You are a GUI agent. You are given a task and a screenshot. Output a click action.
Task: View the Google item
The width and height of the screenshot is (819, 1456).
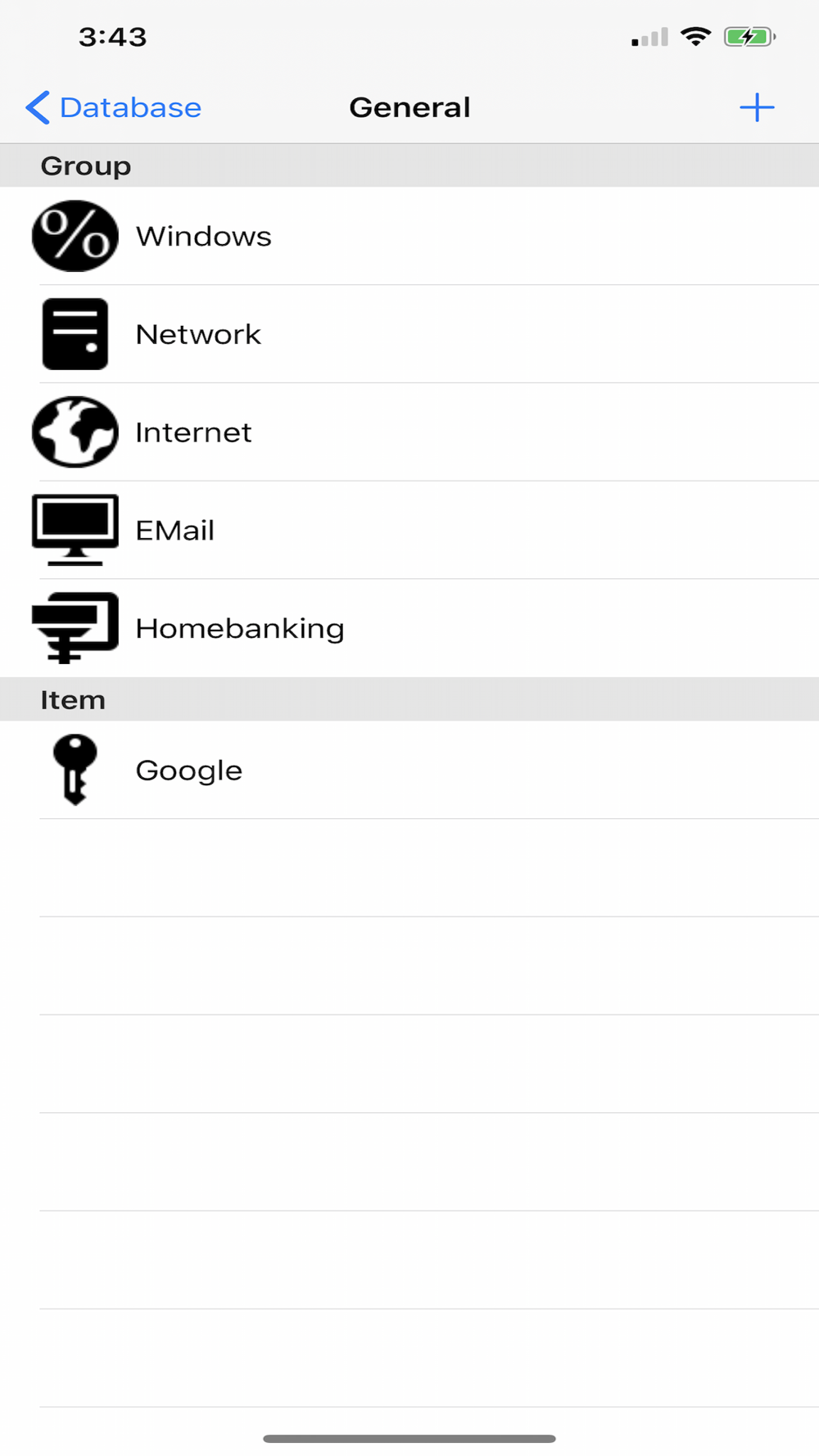click(x=409, y=770)
